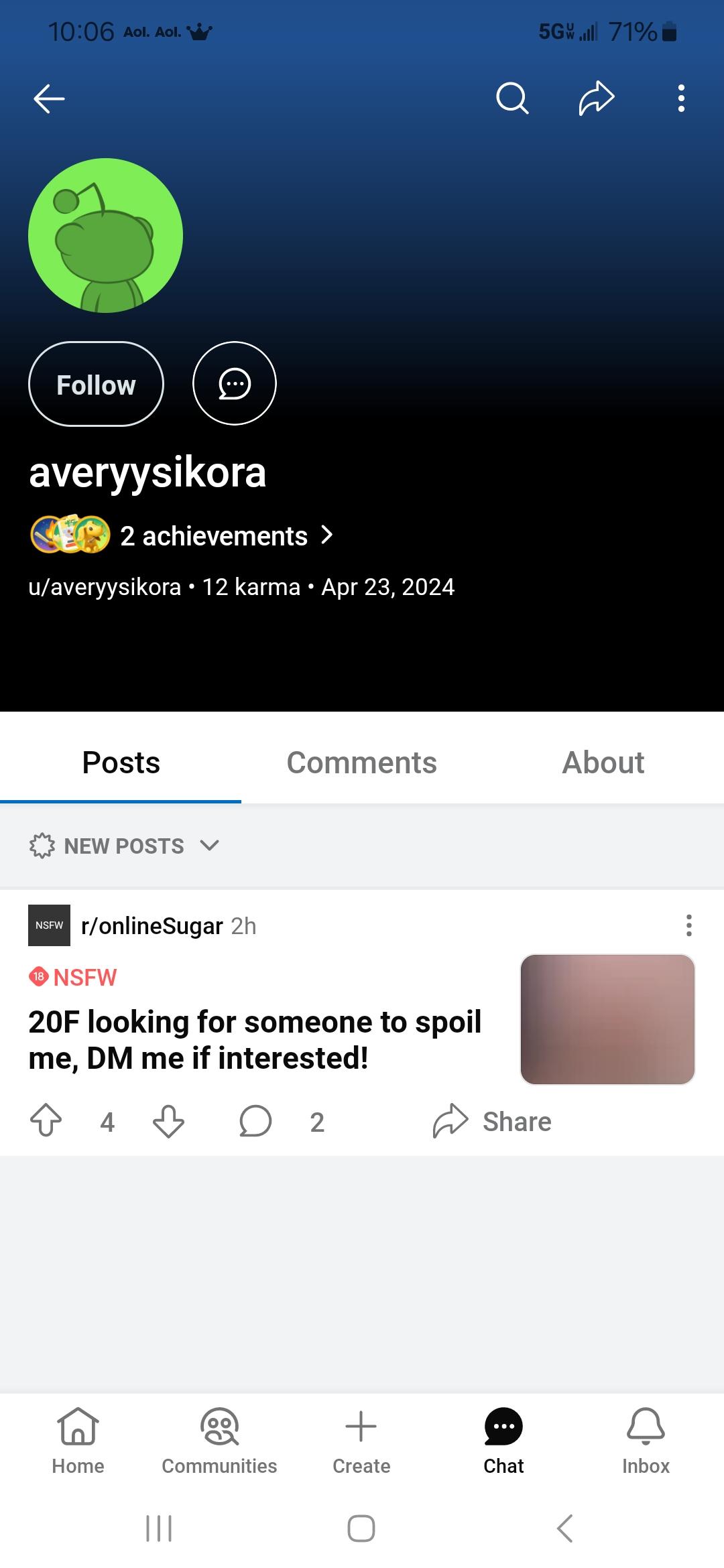Switch to the Comments tab

coord(361,763)
